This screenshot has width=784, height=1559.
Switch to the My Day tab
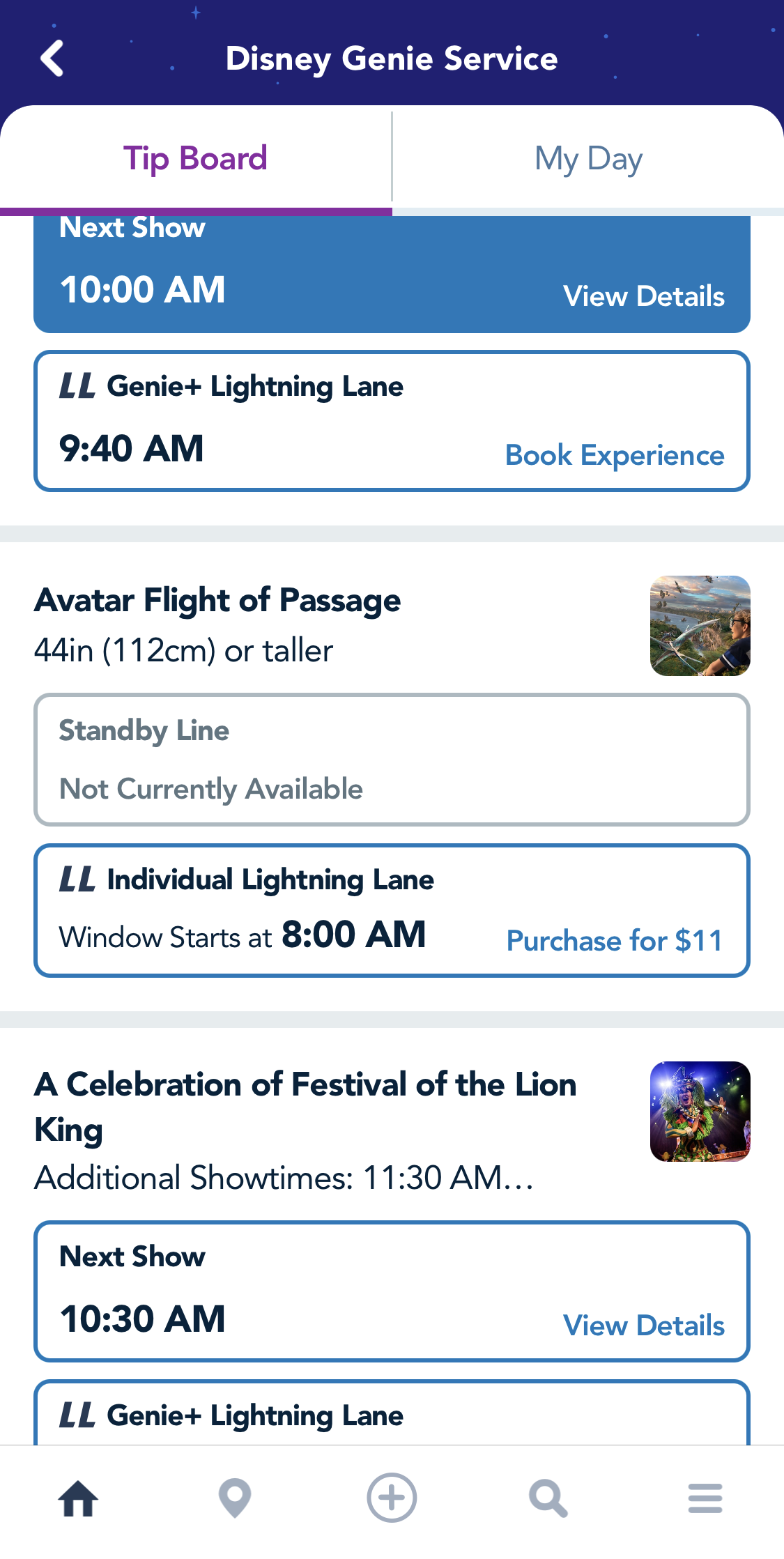588,159
